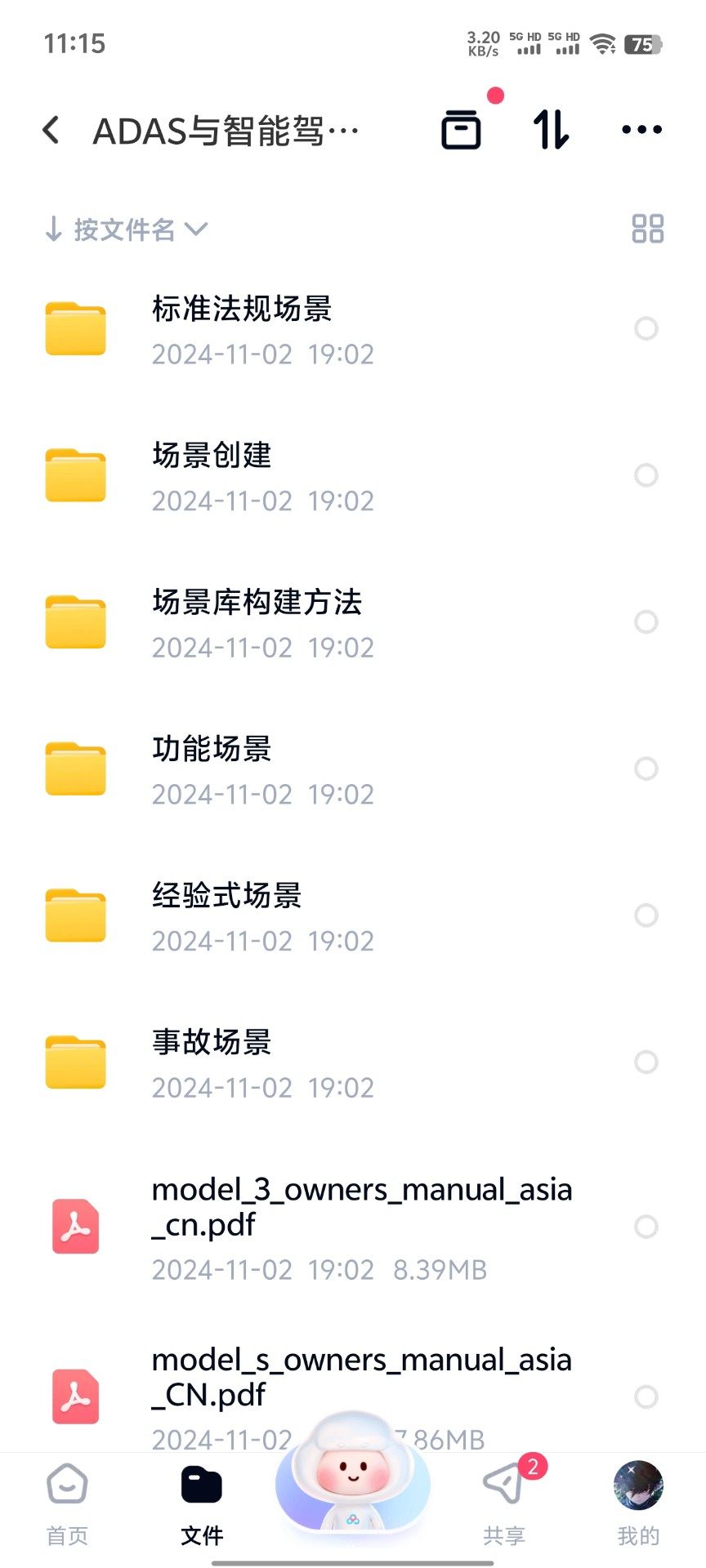Select the 事故场景 folder checkbox
Screen dimensions: 706x1568
pyautogui.click(x=646, y=1062)
